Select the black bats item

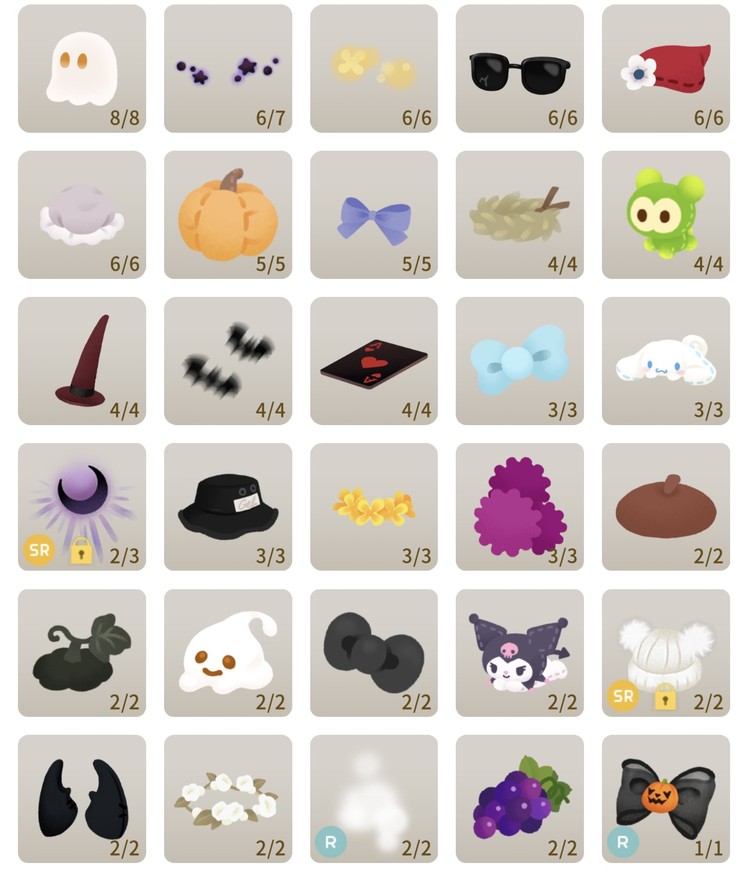tap(228, 360)
